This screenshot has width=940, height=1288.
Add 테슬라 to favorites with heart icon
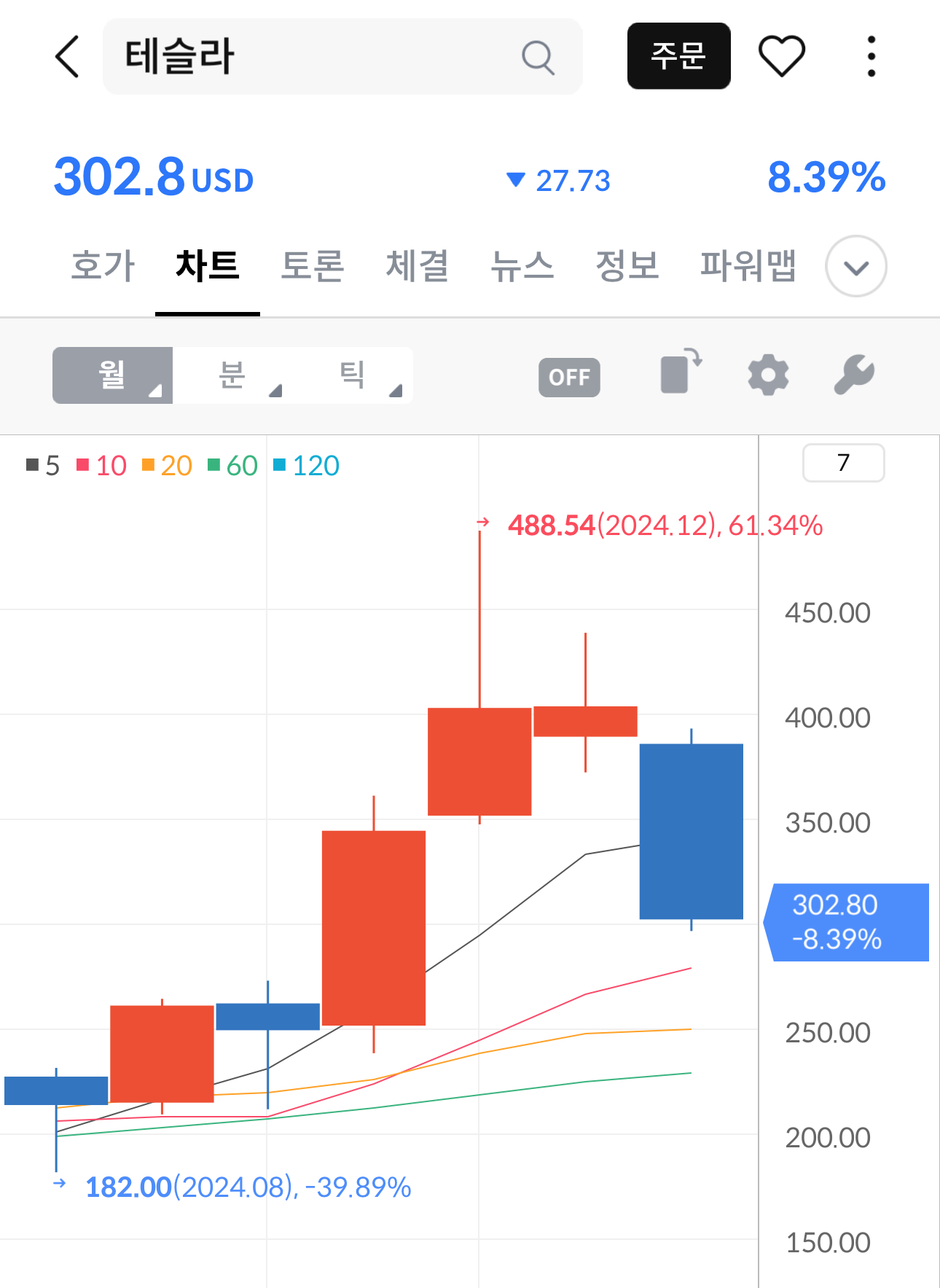click(x=782, y=56)
